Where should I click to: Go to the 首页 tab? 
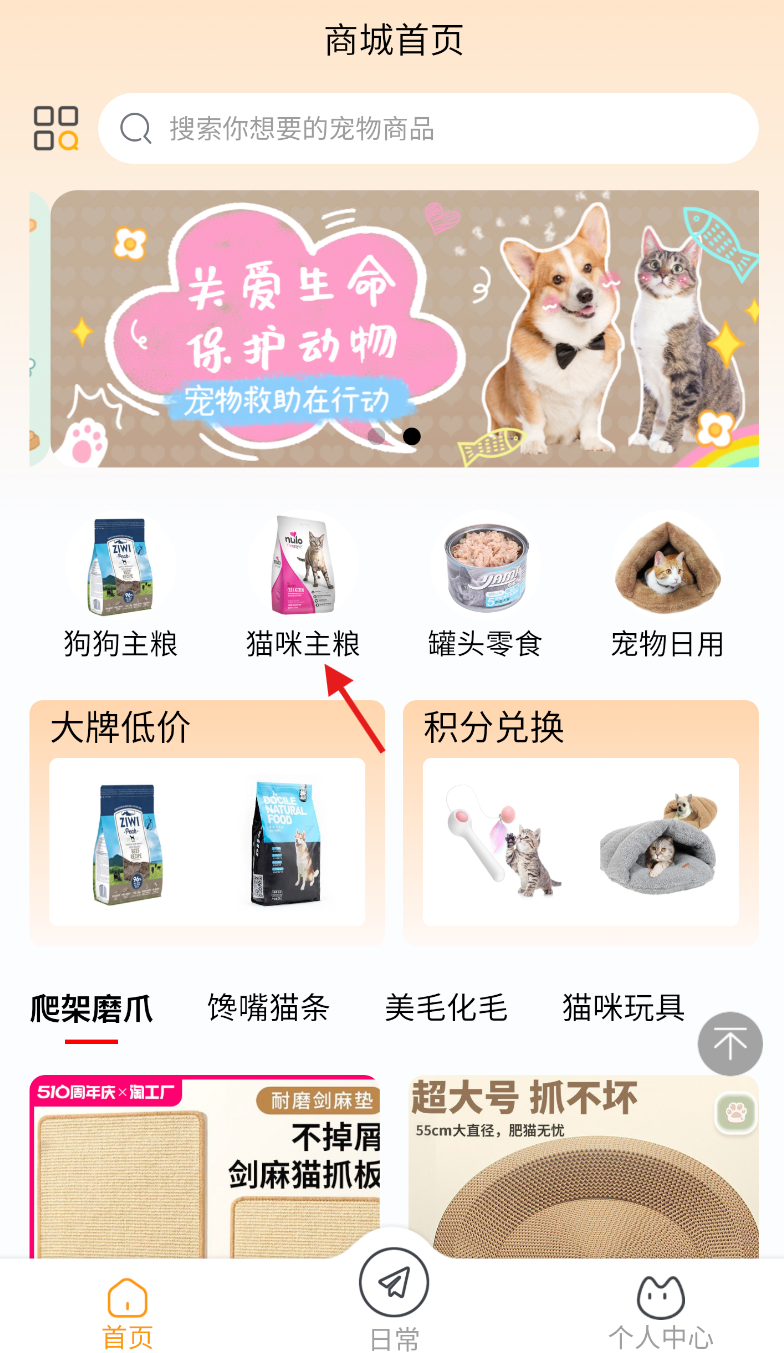(x=128, y=1312)
